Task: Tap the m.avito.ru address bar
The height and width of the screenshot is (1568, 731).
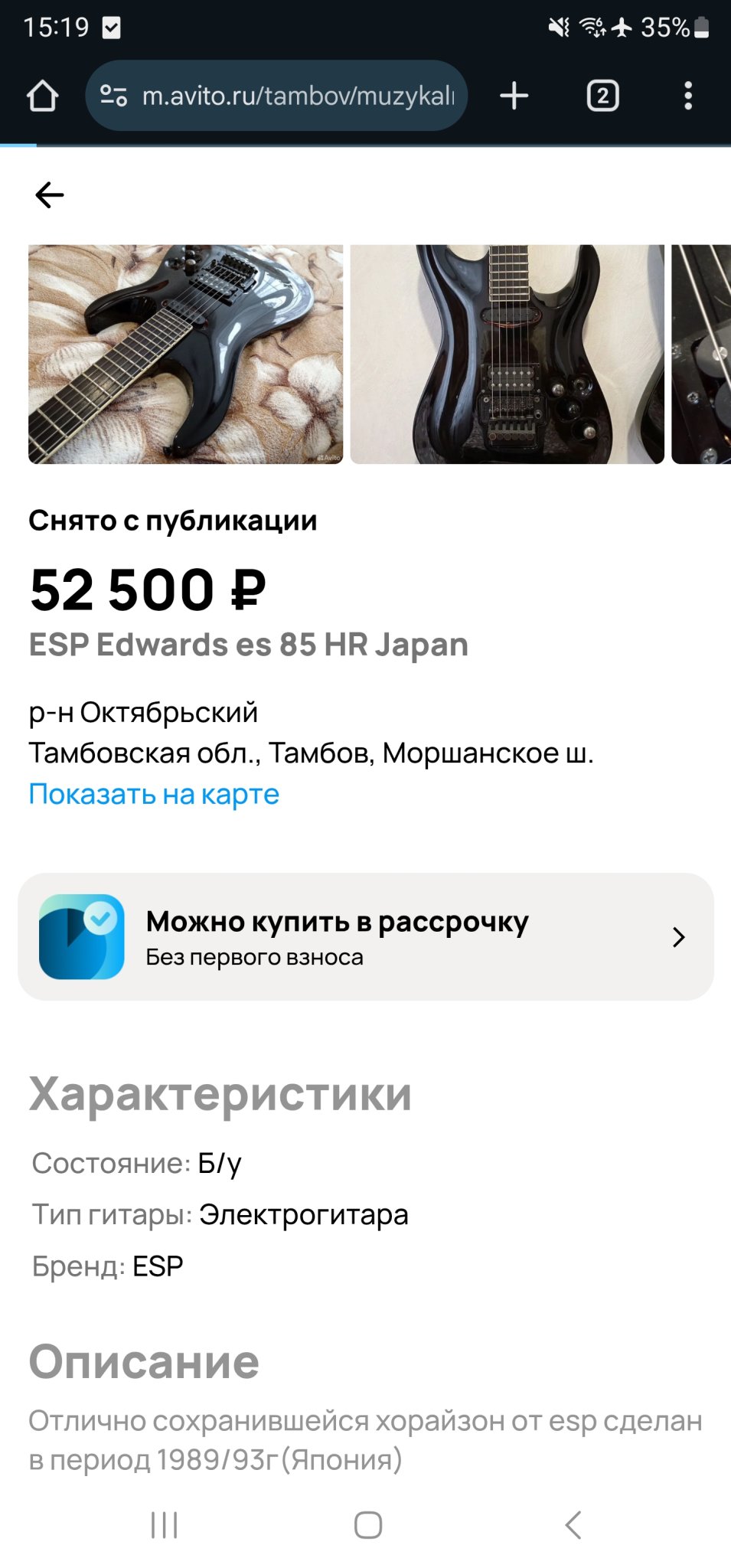Action: coord(297,96)
